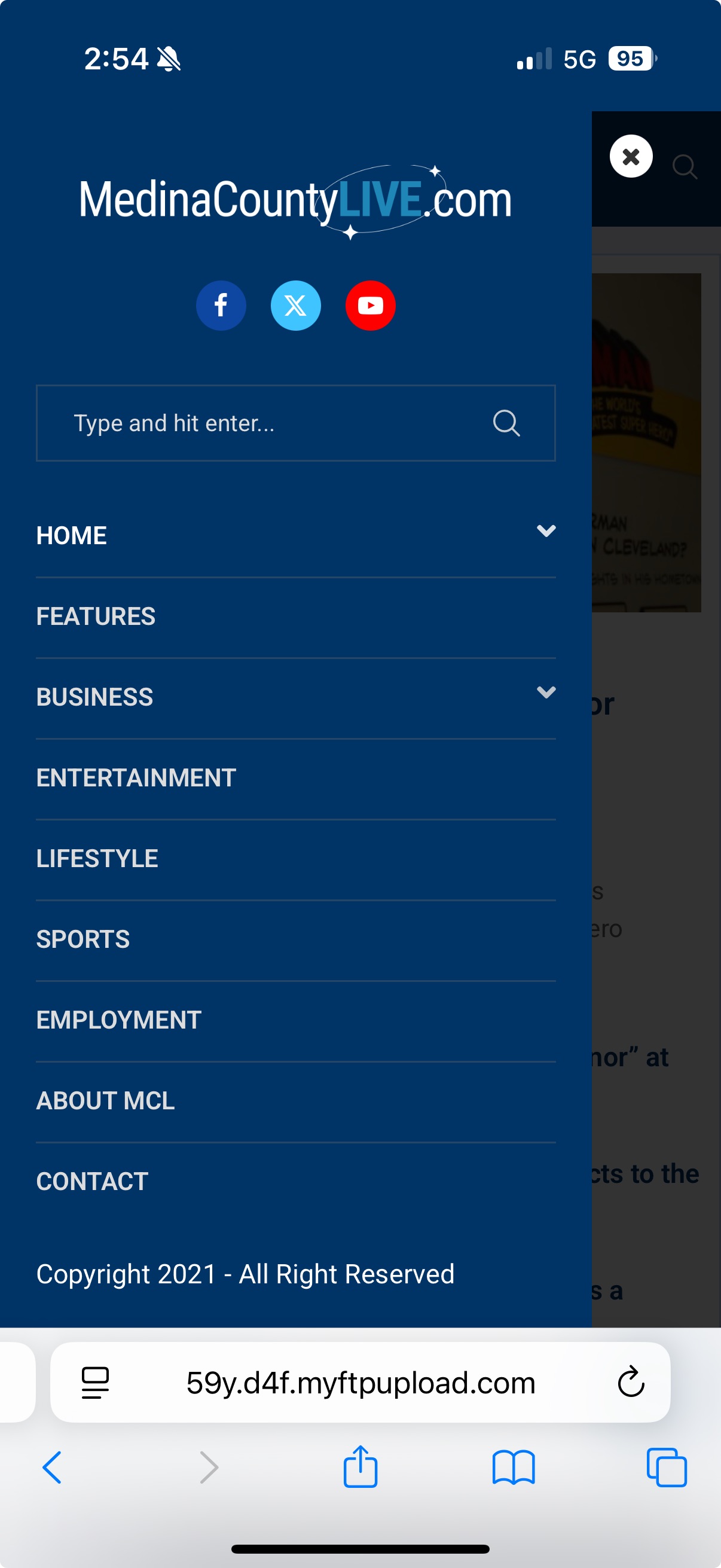Screen dimensions: 721x1568
Task: Go to ENTERTAINMENT section
Action: coord(136,777)
